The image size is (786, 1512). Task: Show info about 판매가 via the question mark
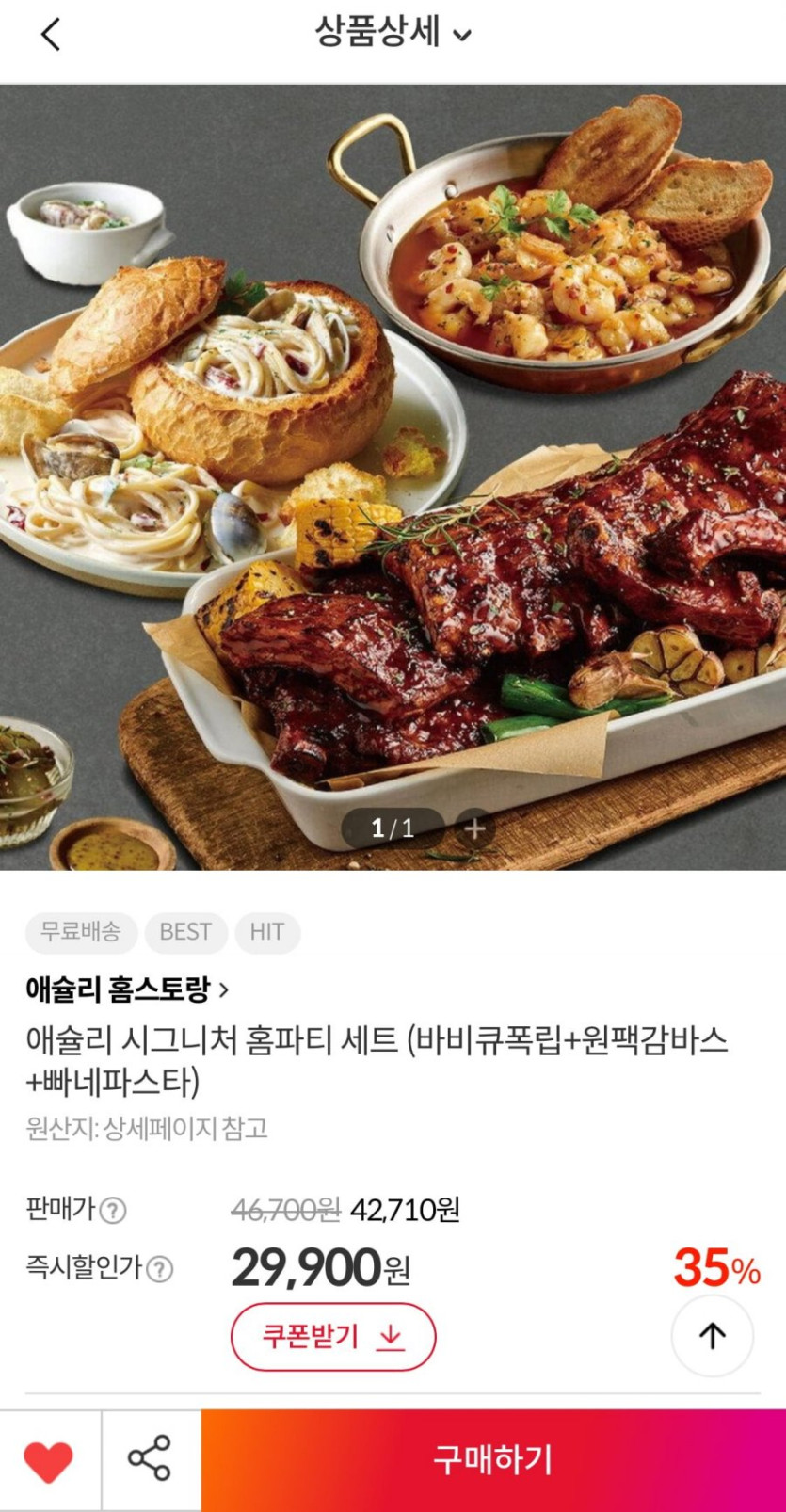pyautogui.click(x=113, y=1210)
